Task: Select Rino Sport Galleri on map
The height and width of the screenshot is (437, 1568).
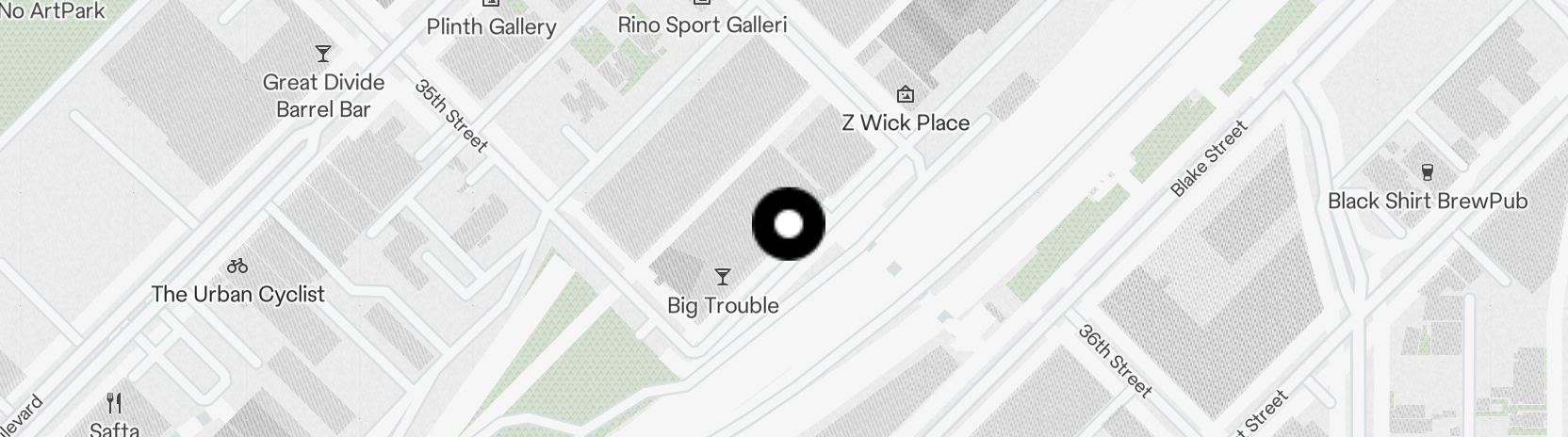Action: (x=702, y=24)
